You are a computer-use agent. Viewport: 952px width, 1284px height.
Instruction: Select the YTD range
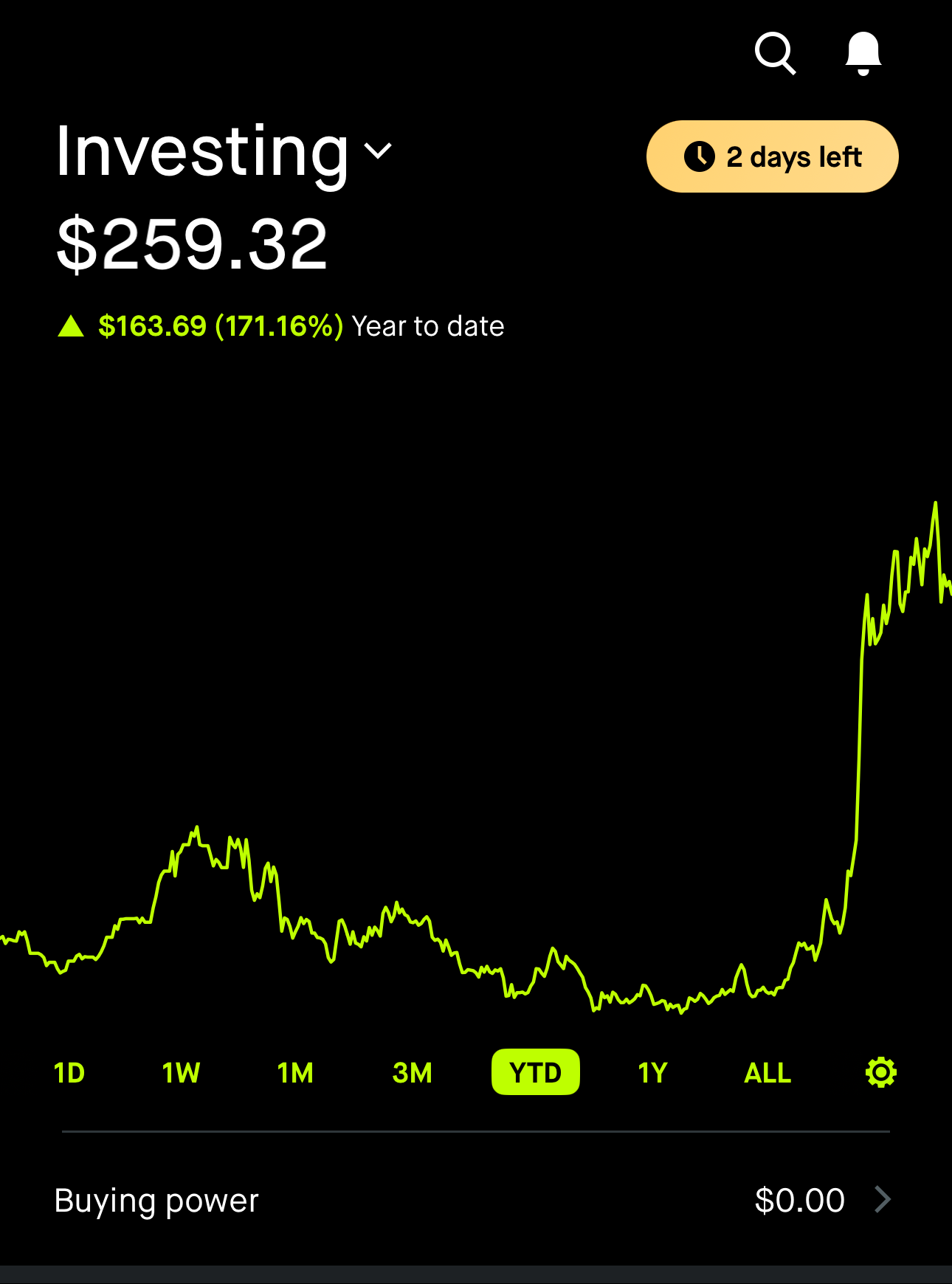coord(535,1072)
